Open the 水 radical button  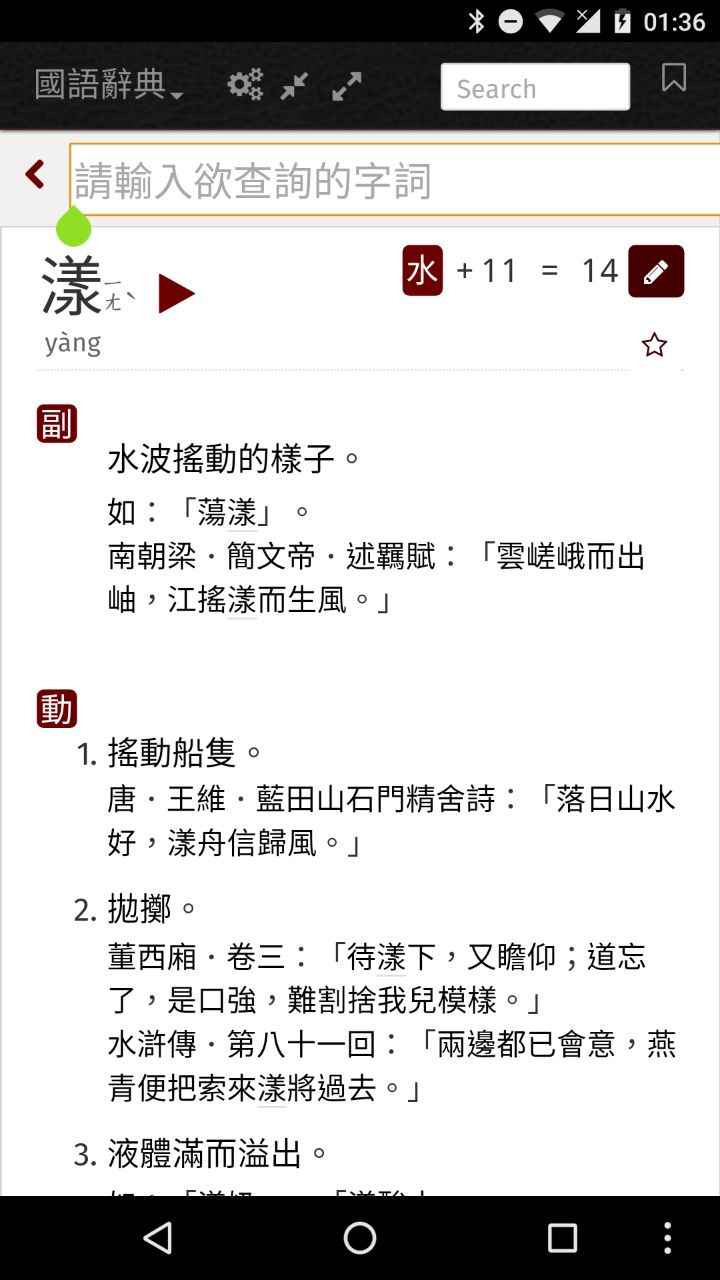(x=422, y=271)
